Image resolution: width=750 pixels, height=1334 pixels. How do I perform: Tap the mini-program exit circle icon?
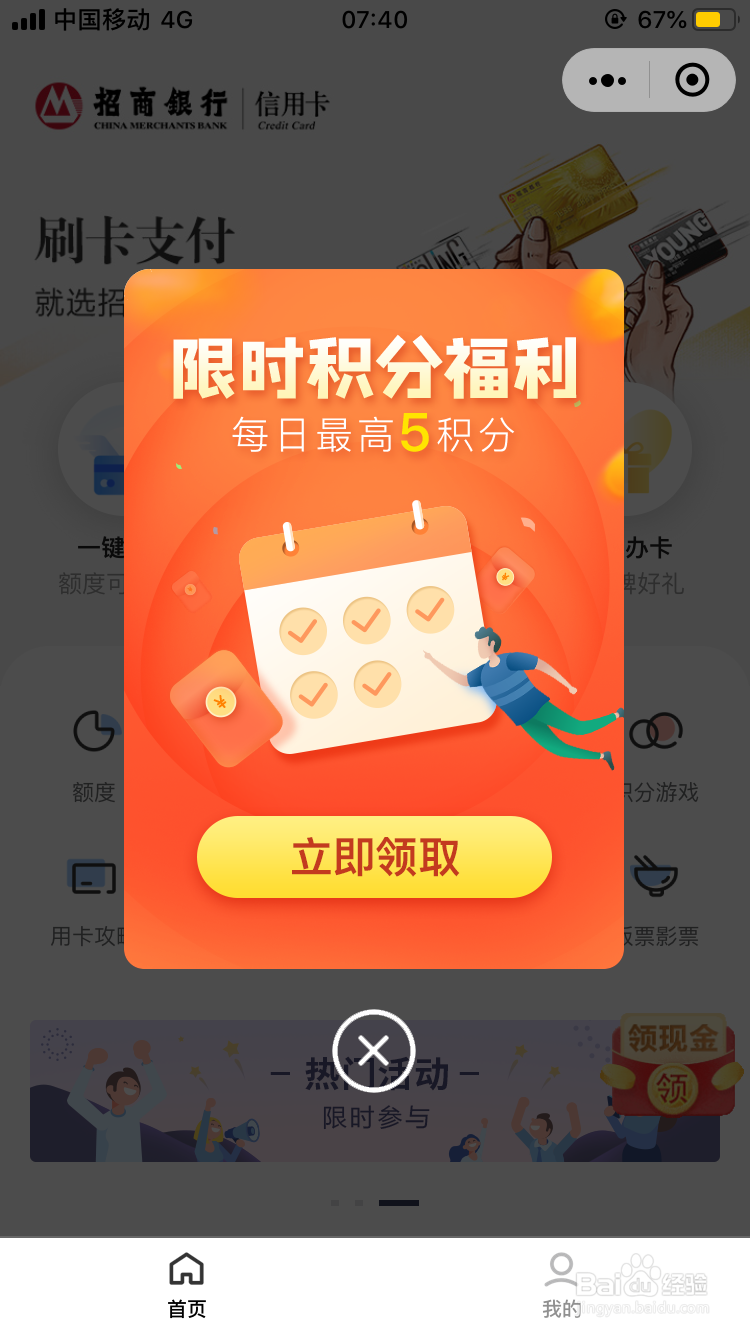(691, 80)
